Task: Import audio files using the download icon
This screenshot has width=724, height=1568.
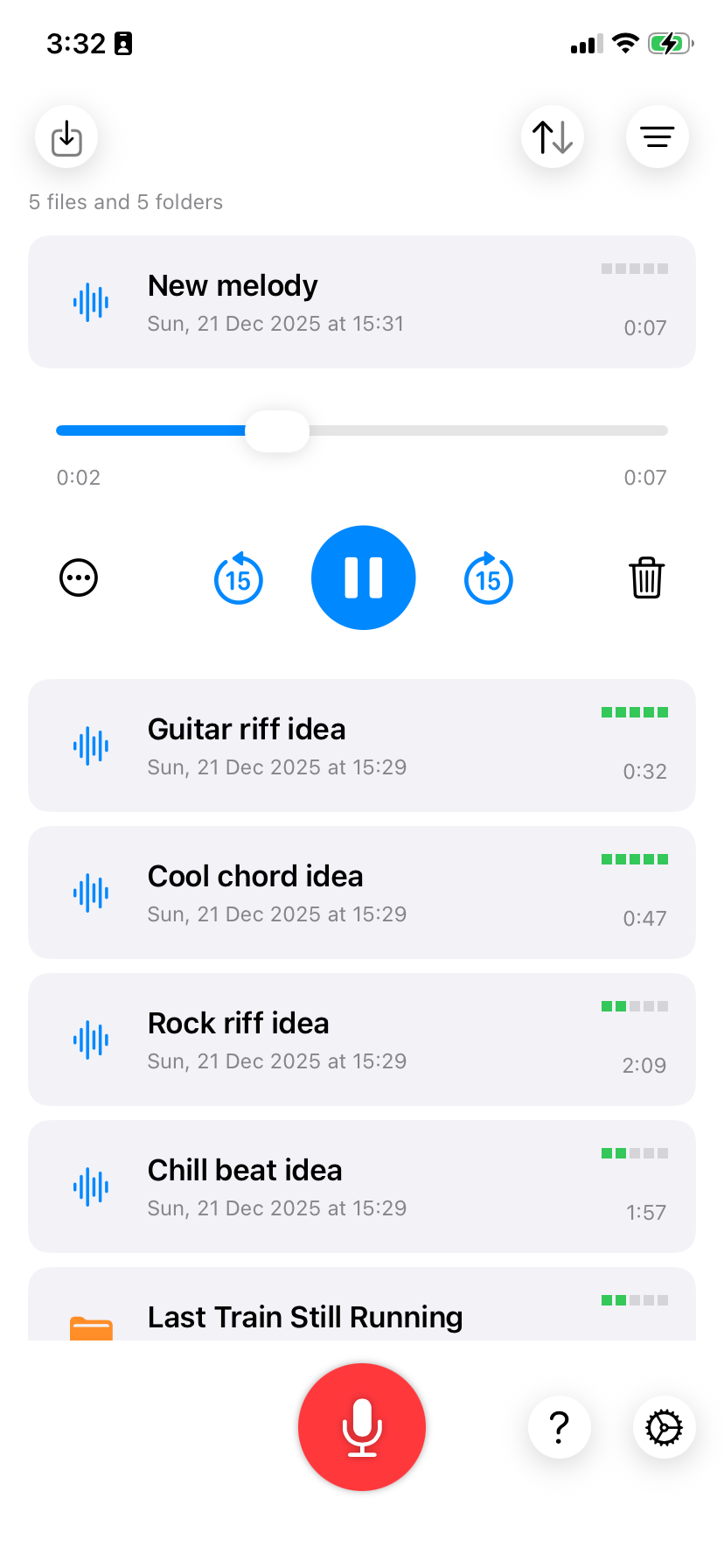Action: coord(66,136)
